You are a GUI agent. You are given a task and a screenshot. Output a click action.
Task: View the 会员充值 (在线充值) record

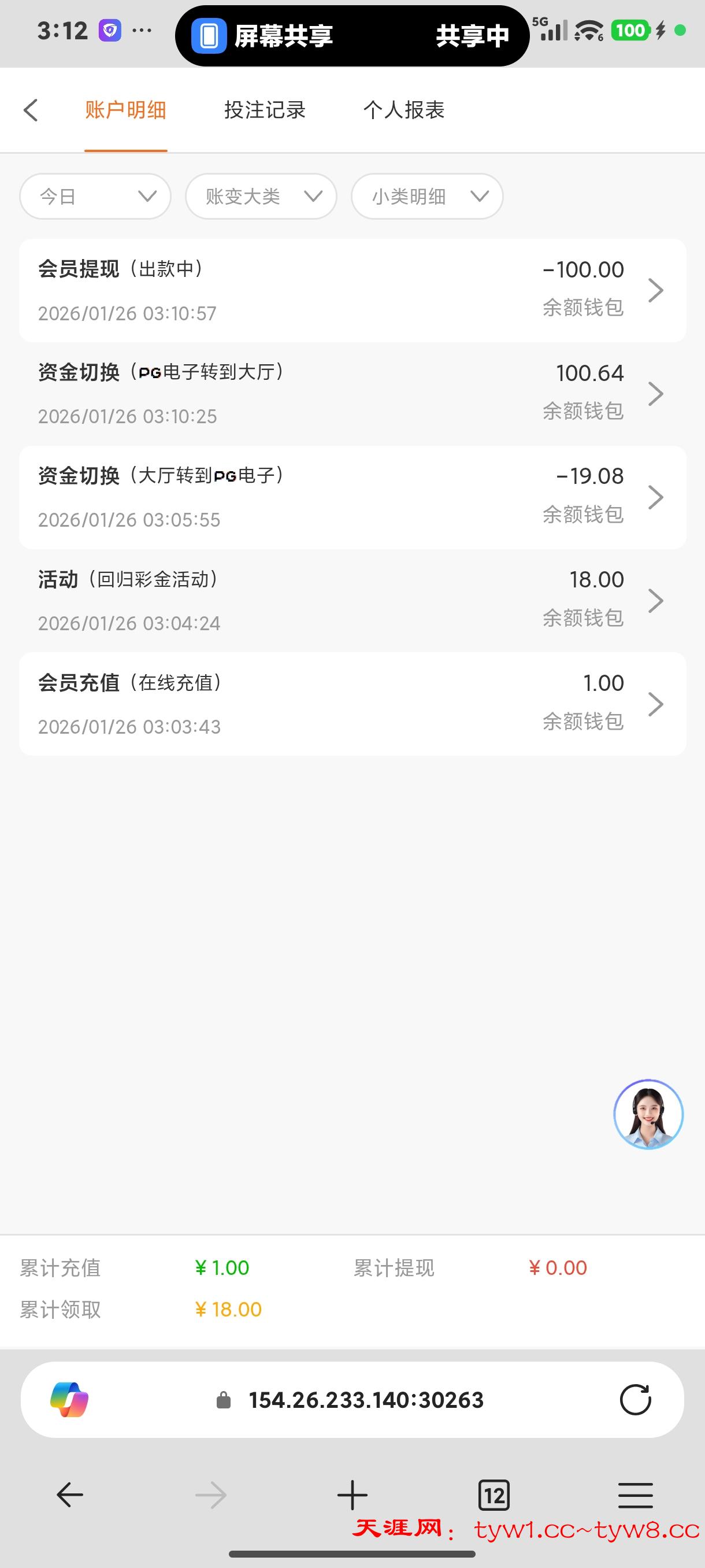point(352,704)
